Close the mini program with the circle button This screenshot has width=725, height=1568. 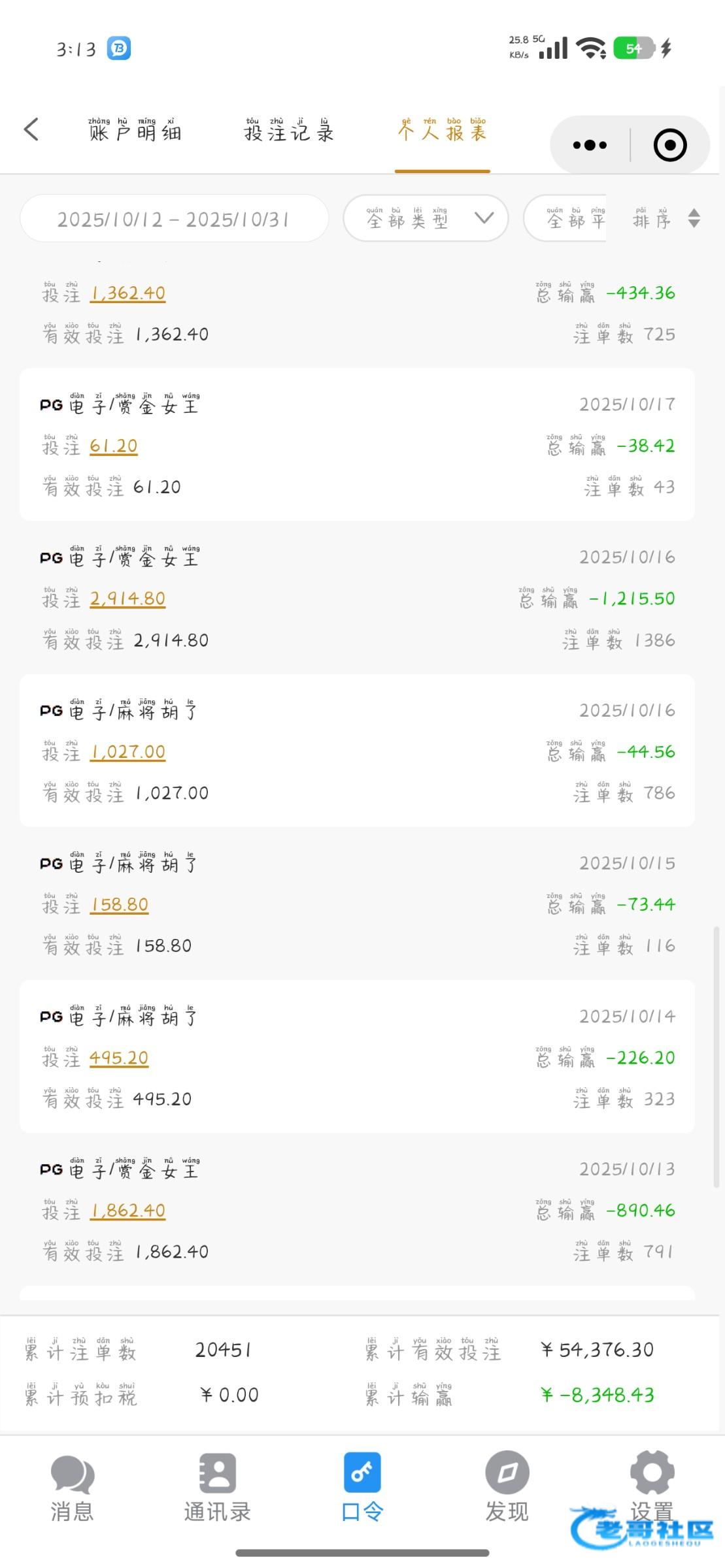[670, 145]
